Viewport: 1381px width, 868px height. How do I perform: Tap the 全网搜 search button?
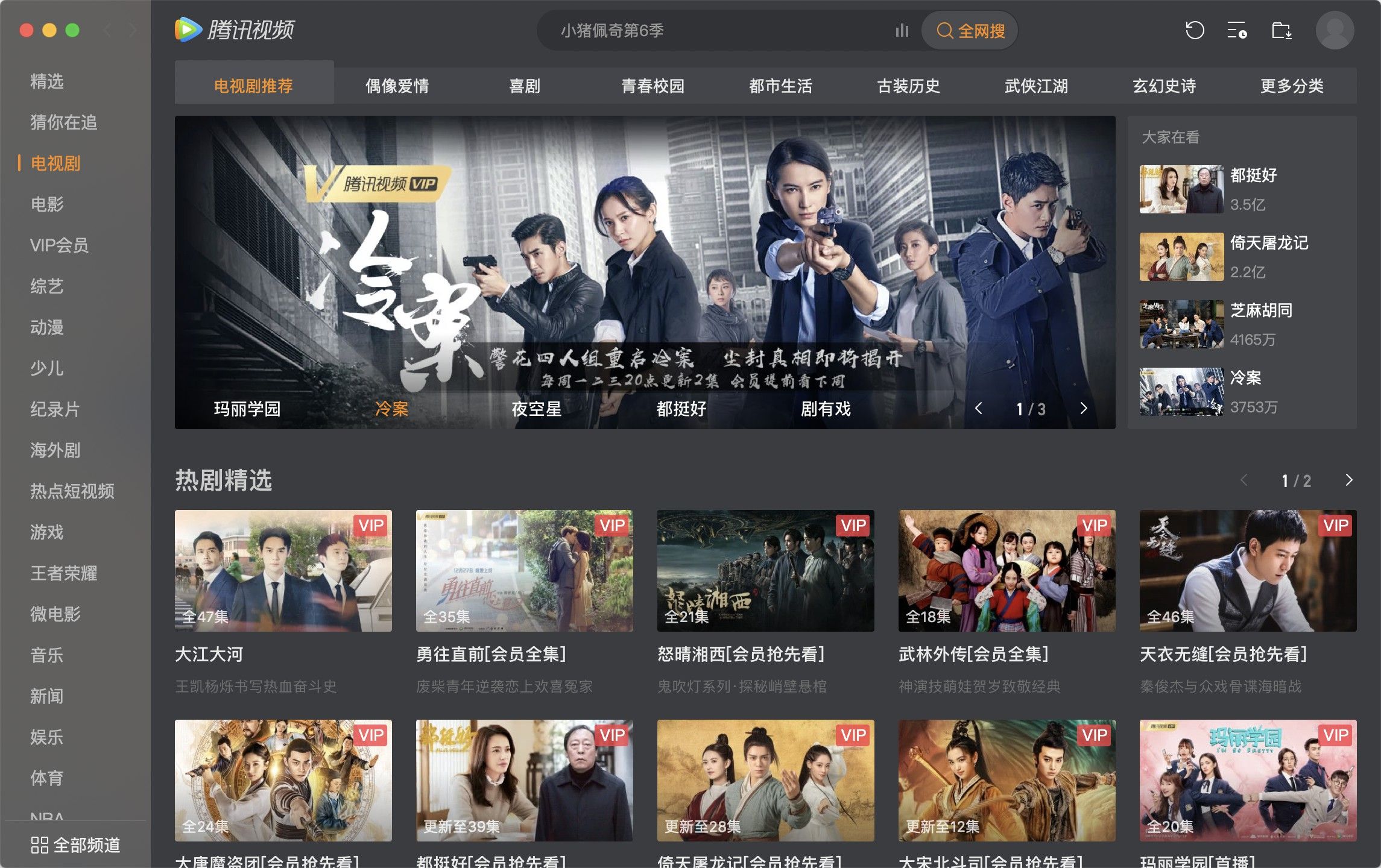pyautogui.click(x=970, y=30)
